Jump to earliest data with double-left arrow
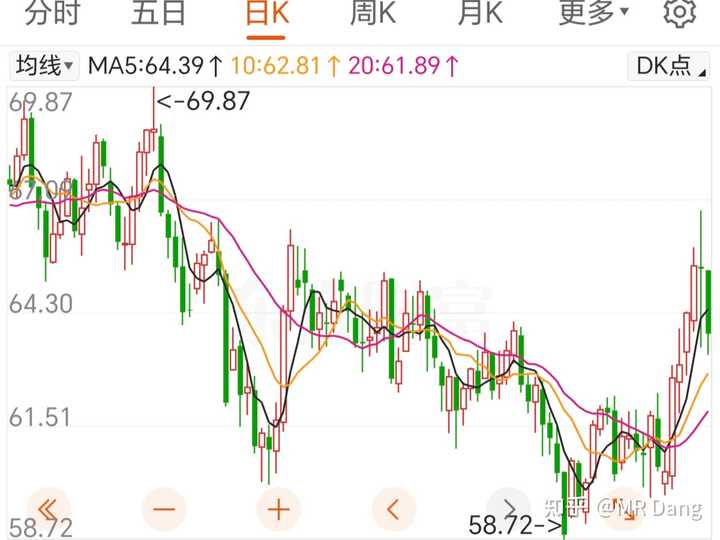Viewport: 720px width, 540px height. (50, 509)
